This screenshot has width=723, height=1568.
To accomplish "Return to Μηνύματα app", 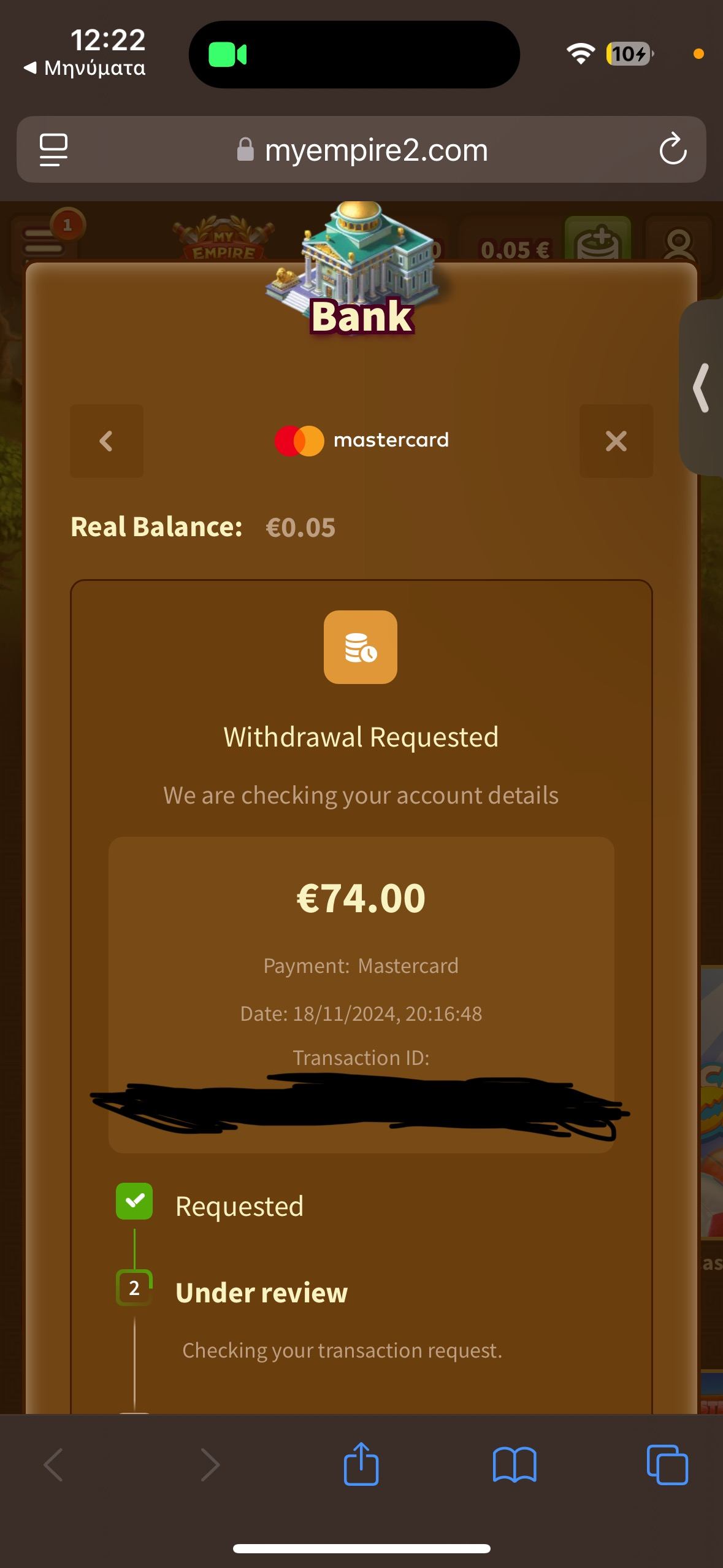I will 86,68.
